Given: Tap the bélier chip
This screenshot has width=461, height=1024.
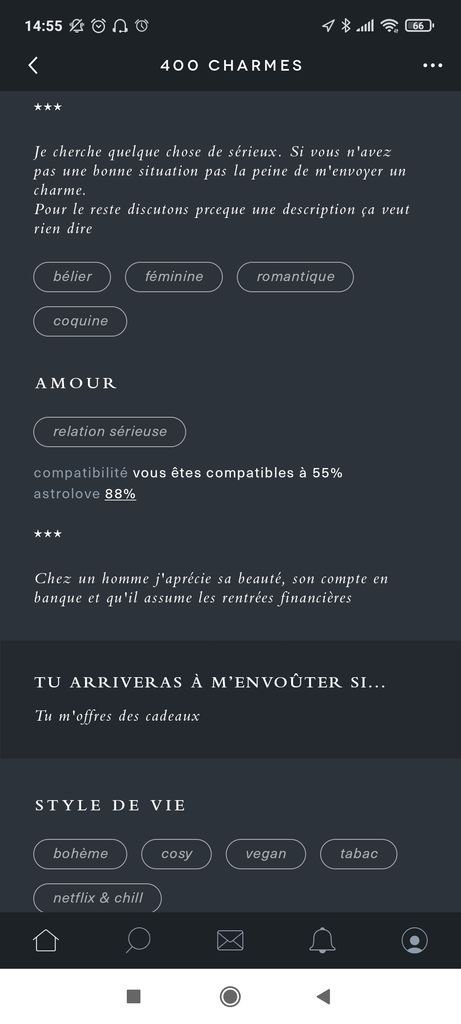Looking at the screenshot, I should tap(72, 277).
